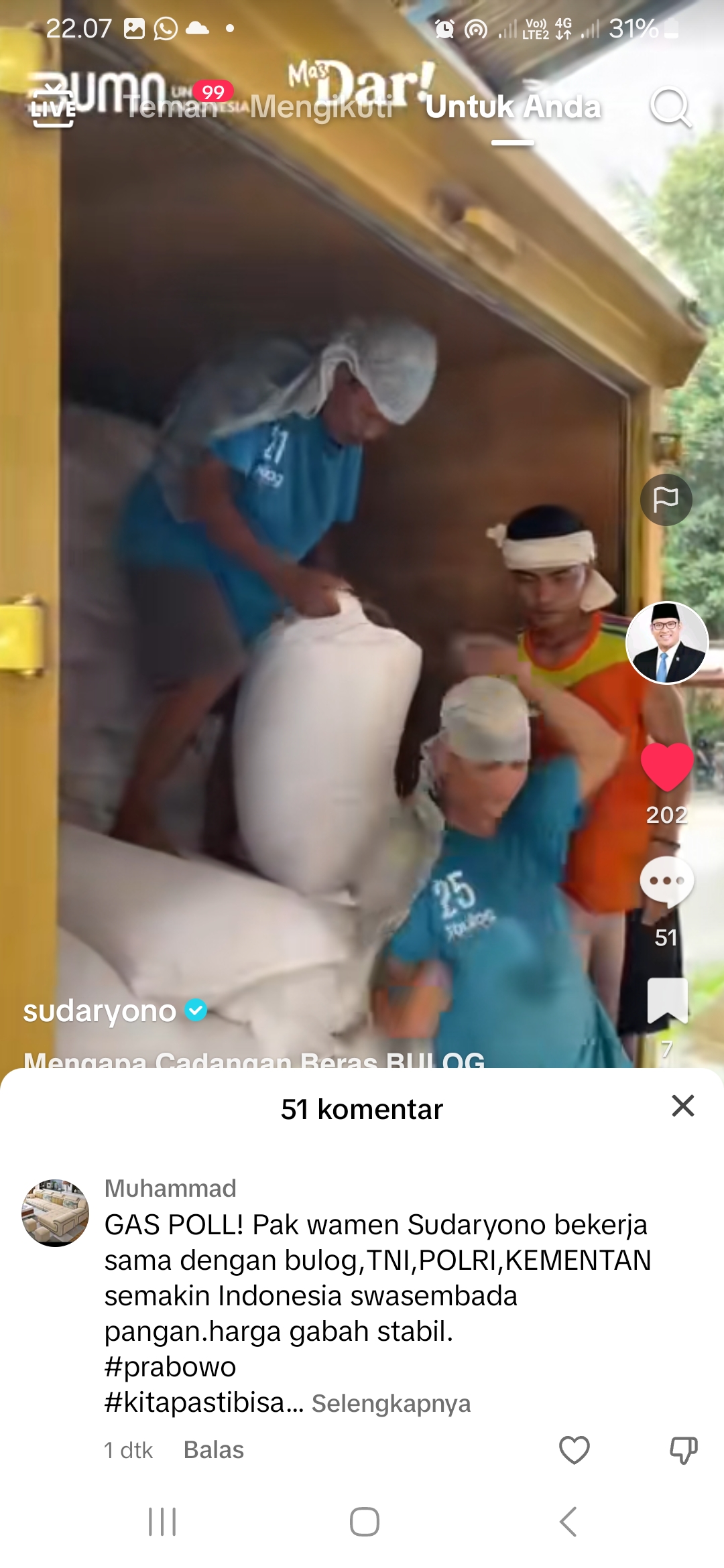This screenshot has width=724, height=1568.
Task: Open Muhammad's profile from the comment name
Action: coord(170,1188)
